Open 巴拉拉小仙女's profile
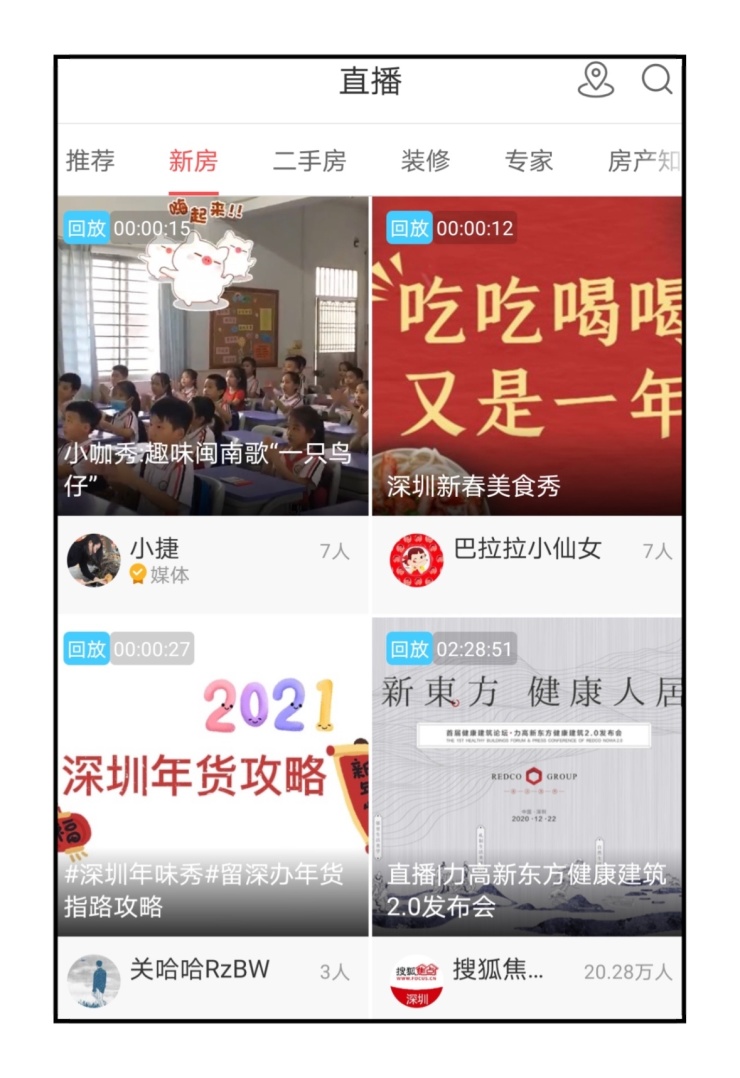The width and height of the screenshot is (740, 1078). [416, 560]
